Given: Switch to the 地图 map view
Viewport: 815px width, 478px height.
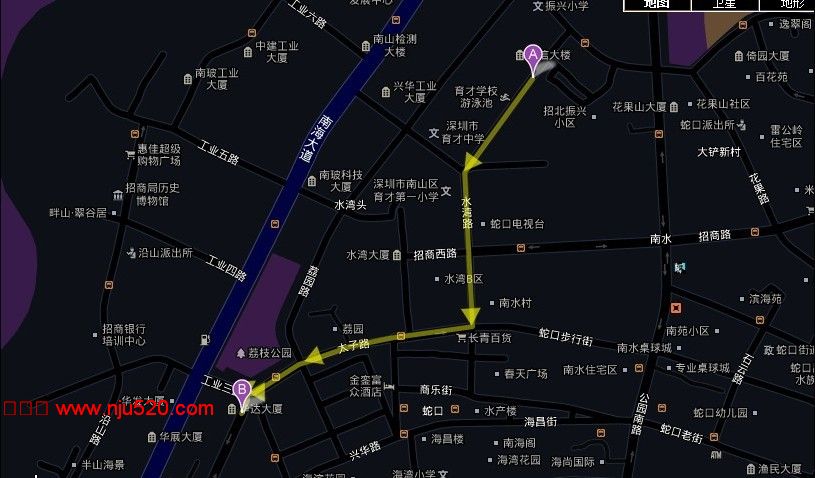Looking at the screenshot, I should (657, 4).
